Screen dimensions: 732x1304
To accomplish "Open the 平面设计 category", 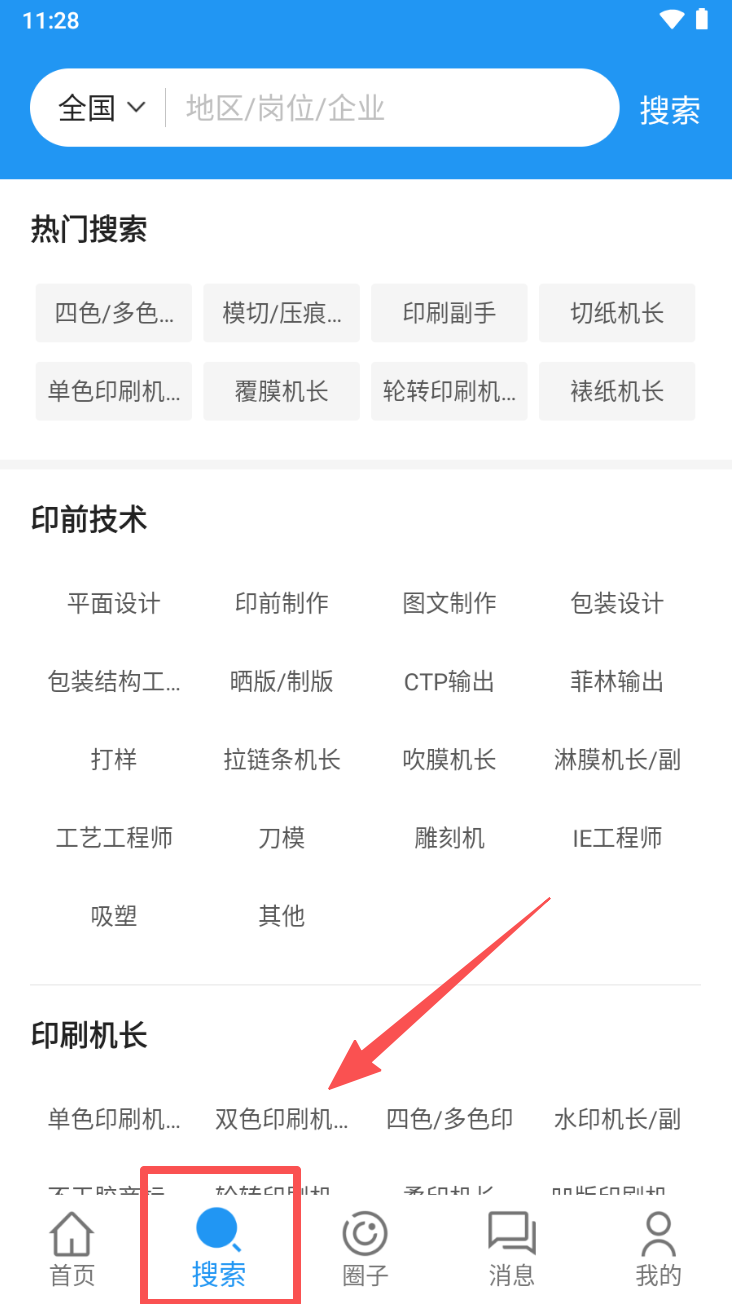I will click(x=113, y=603).
